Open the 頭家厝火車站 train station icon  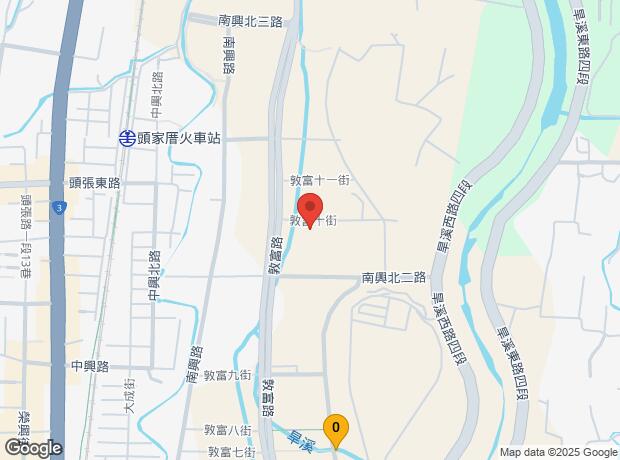[x=127, y=139]
